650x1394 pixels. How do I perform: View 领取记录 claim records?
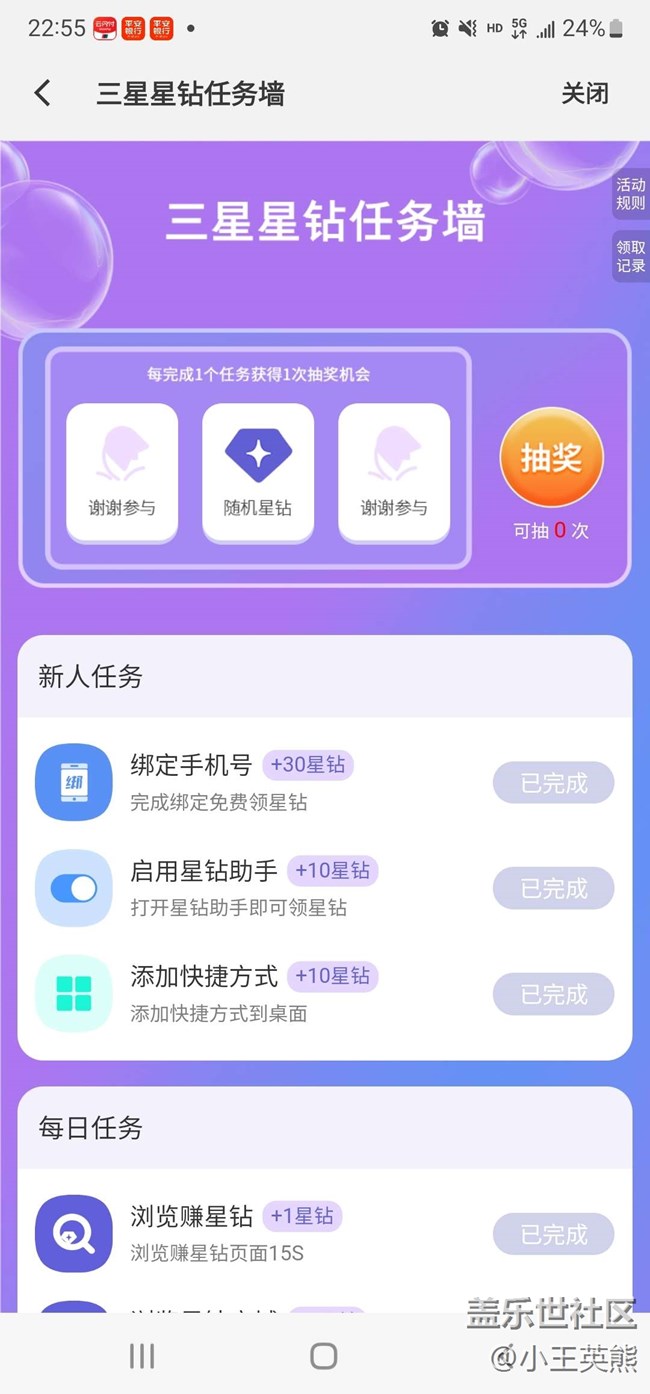click(630, 256)
